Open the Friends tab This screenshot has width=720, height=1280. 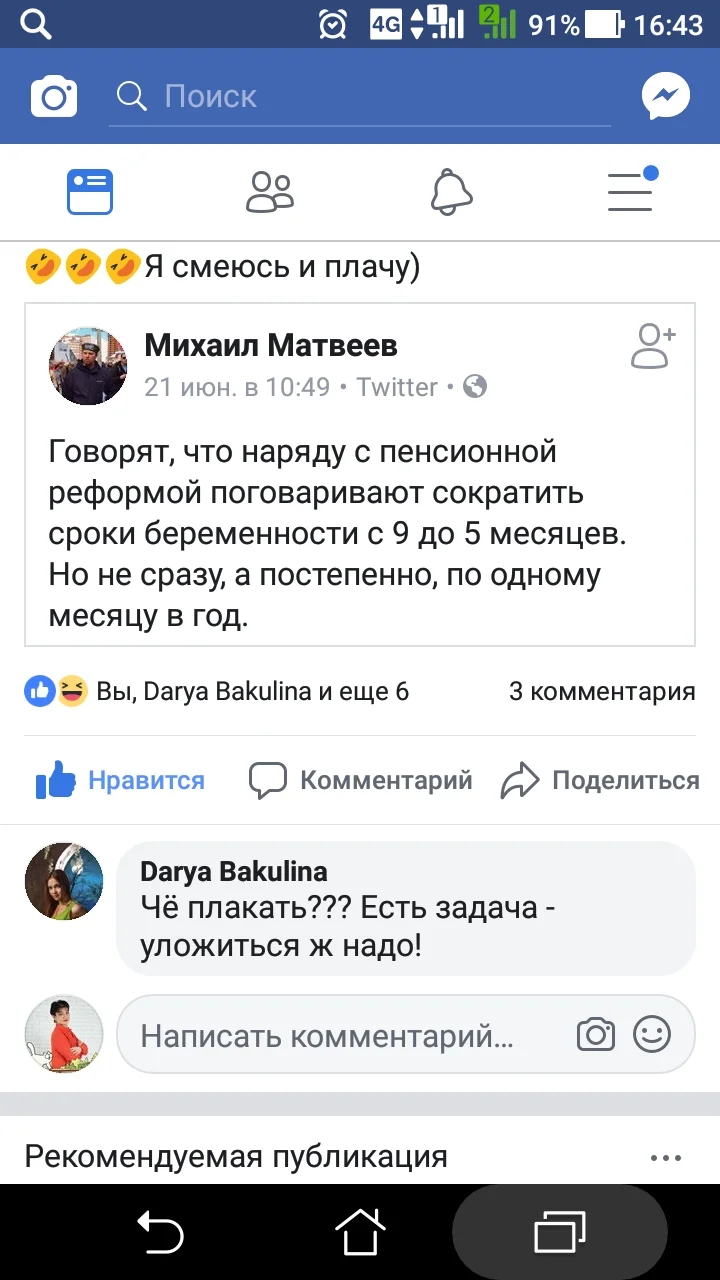tap(269, 190)
